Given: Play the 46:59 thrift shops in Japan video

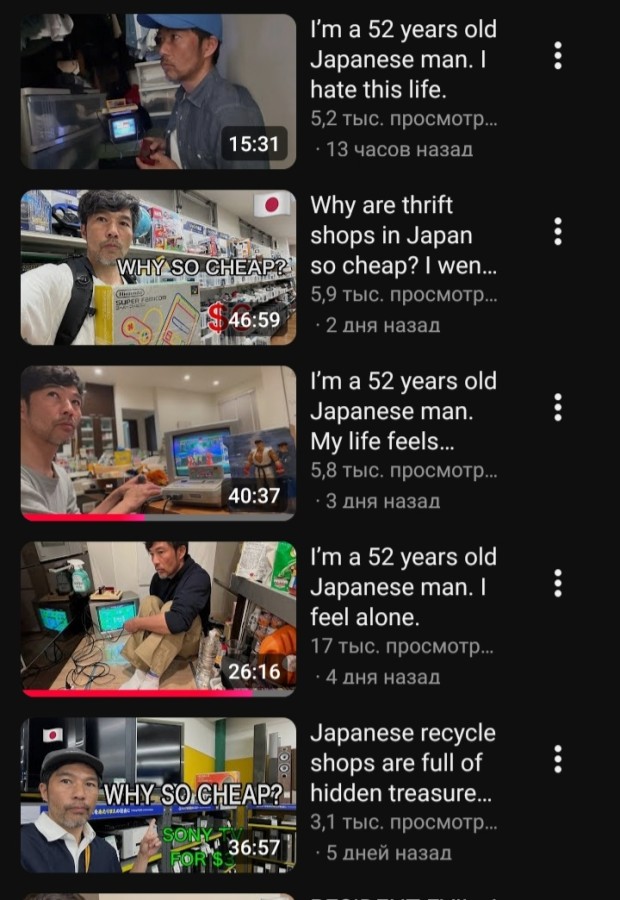Looking at the screenshot, I should (x=158, y=267).
